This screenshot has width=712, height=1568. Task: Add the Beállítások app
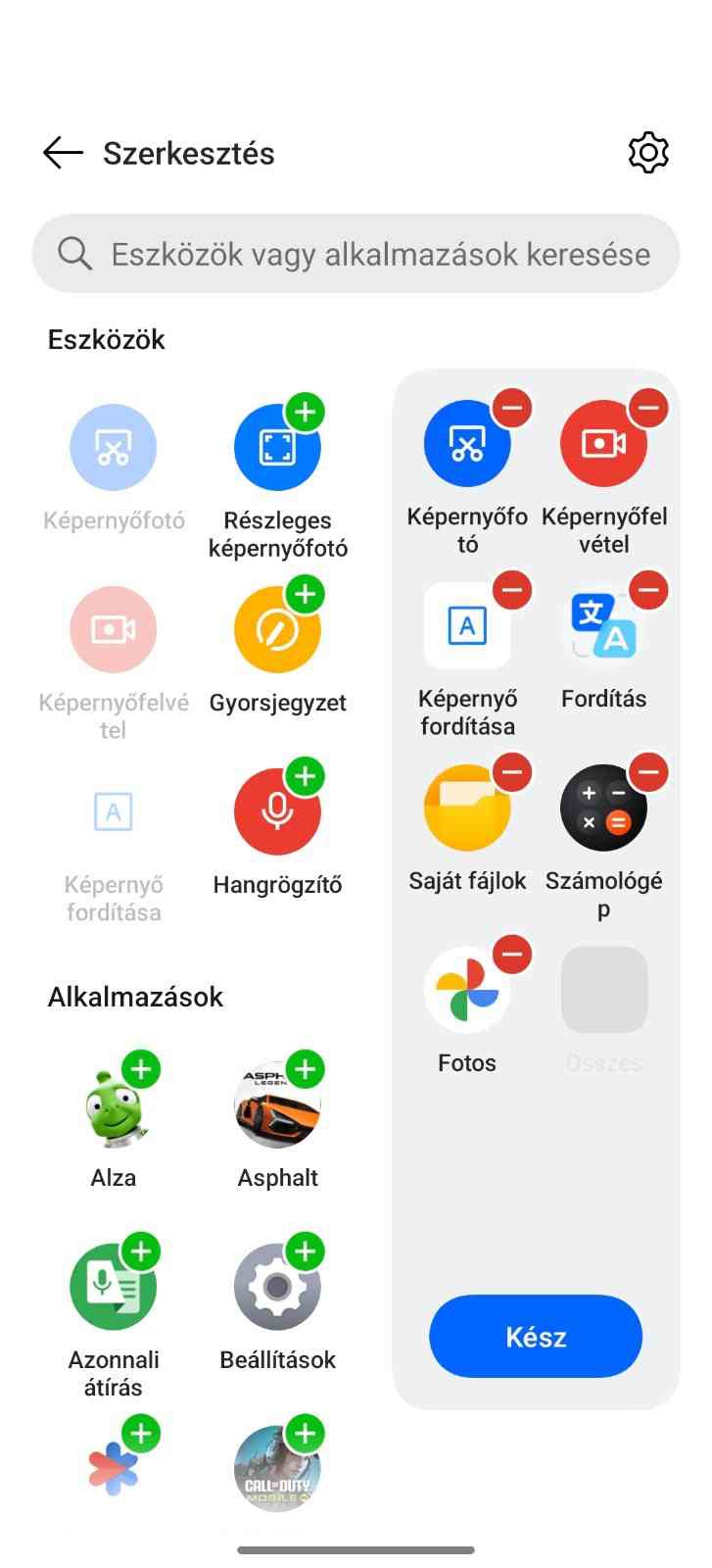tap(305, 1251)
